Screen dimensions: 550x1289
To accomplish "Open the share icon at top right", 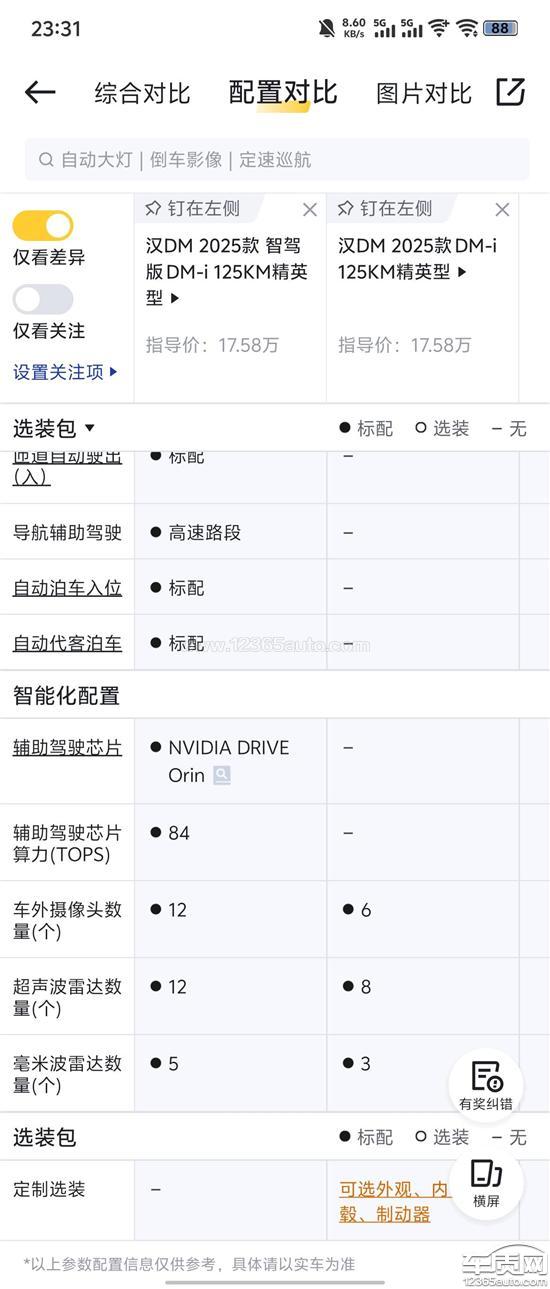I will point(511,92).
